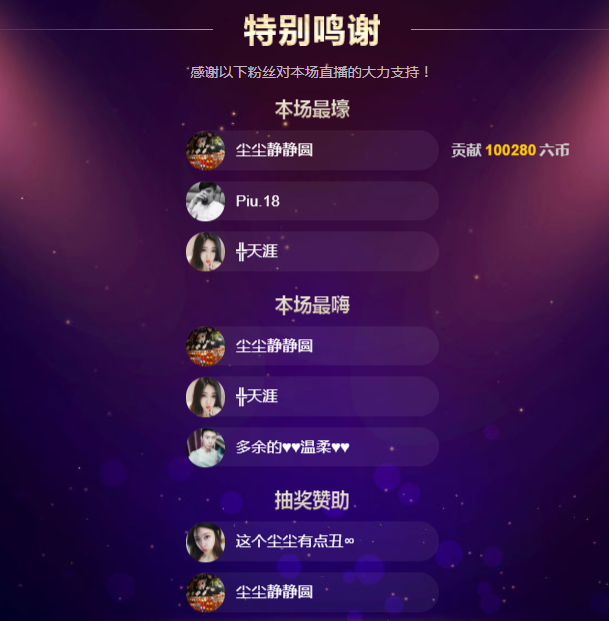Open 尘尘静静圆 under 本场最壕
Image resolution: width=609 pixels, height=621 pixels.
click(x=312, y=151)
